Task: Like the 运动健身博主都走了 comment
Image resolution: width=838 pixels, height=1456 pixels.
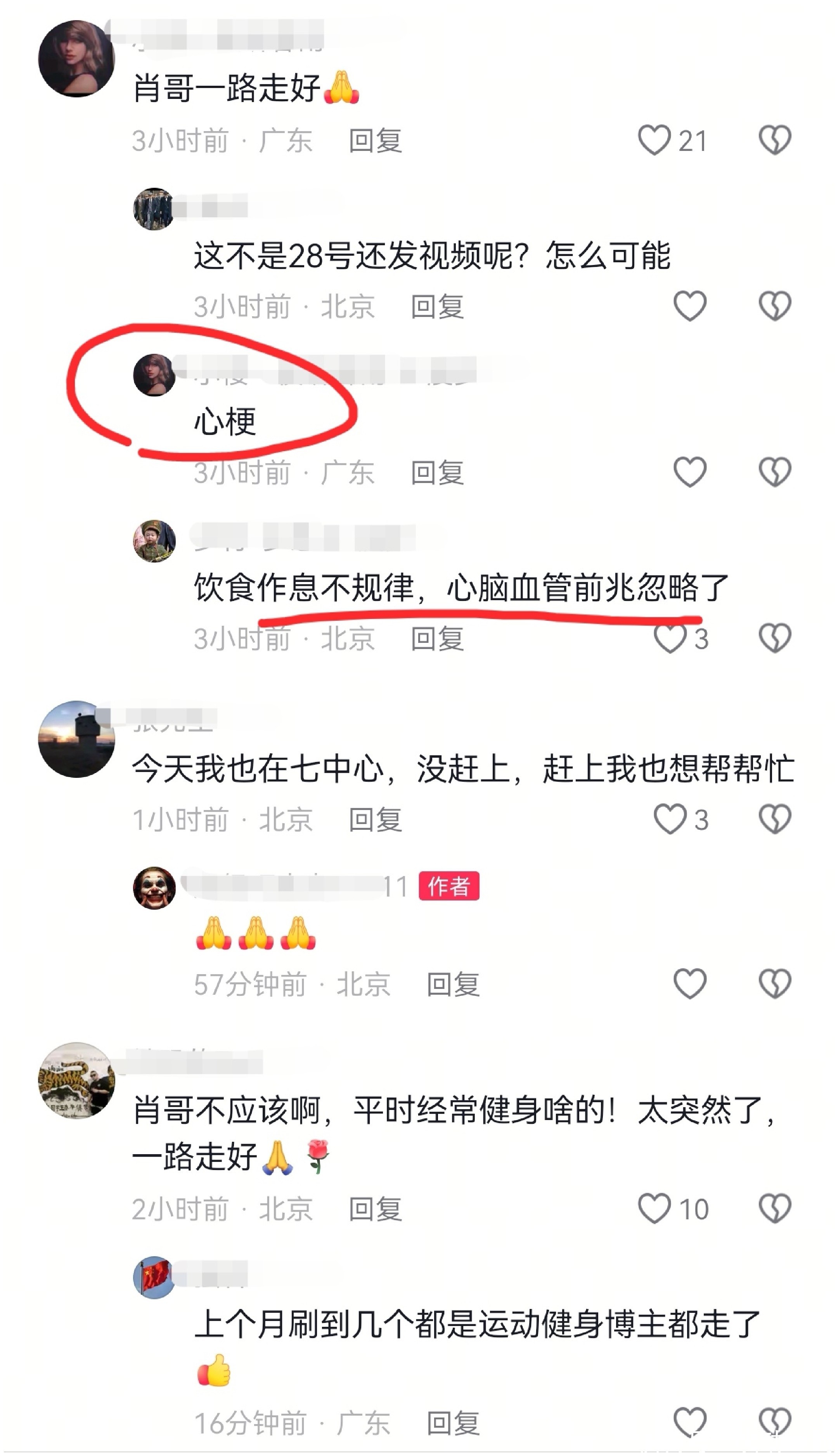Action: click(689, 1423)
